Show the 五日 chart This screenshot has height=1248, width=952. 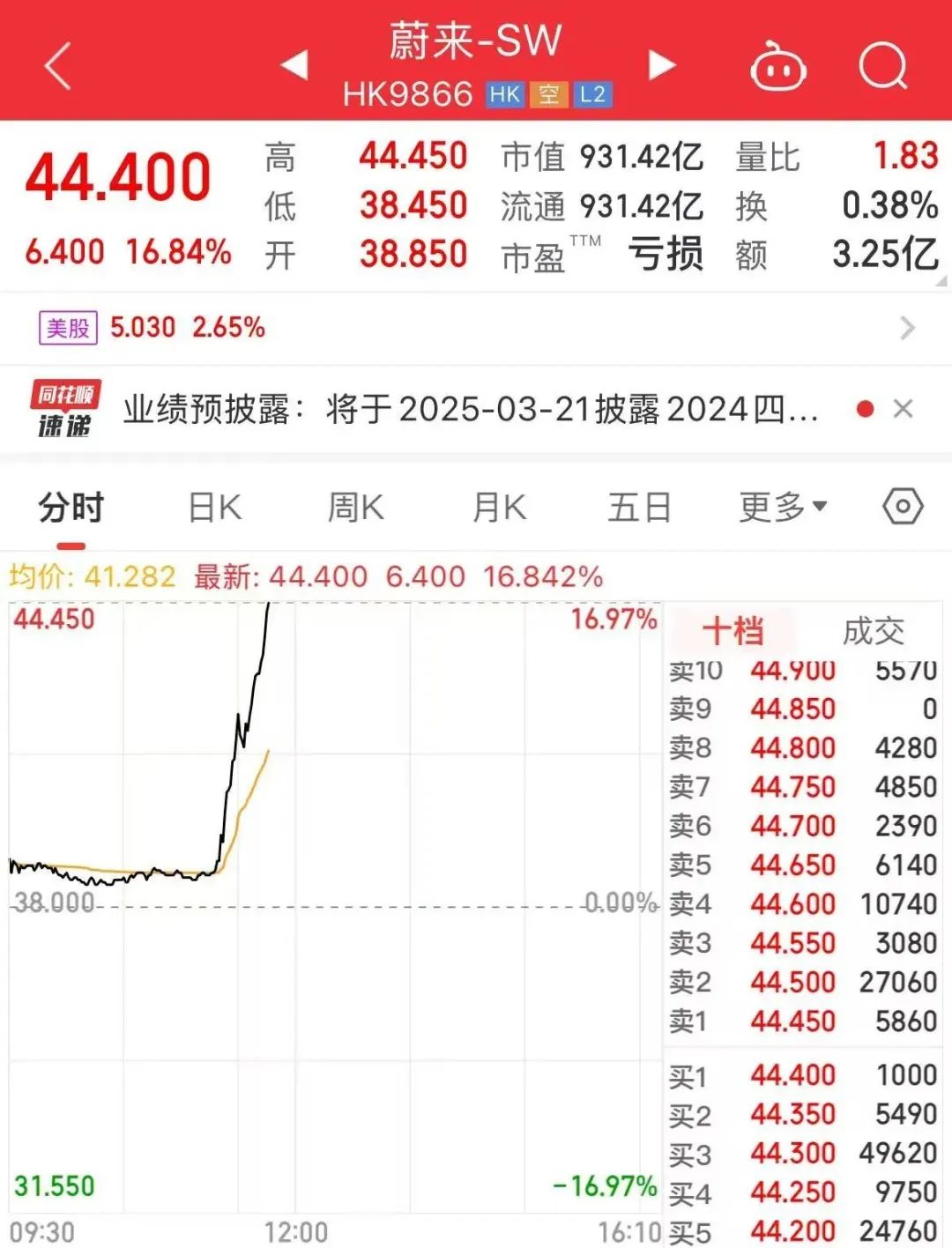click(x=639, y=508)
